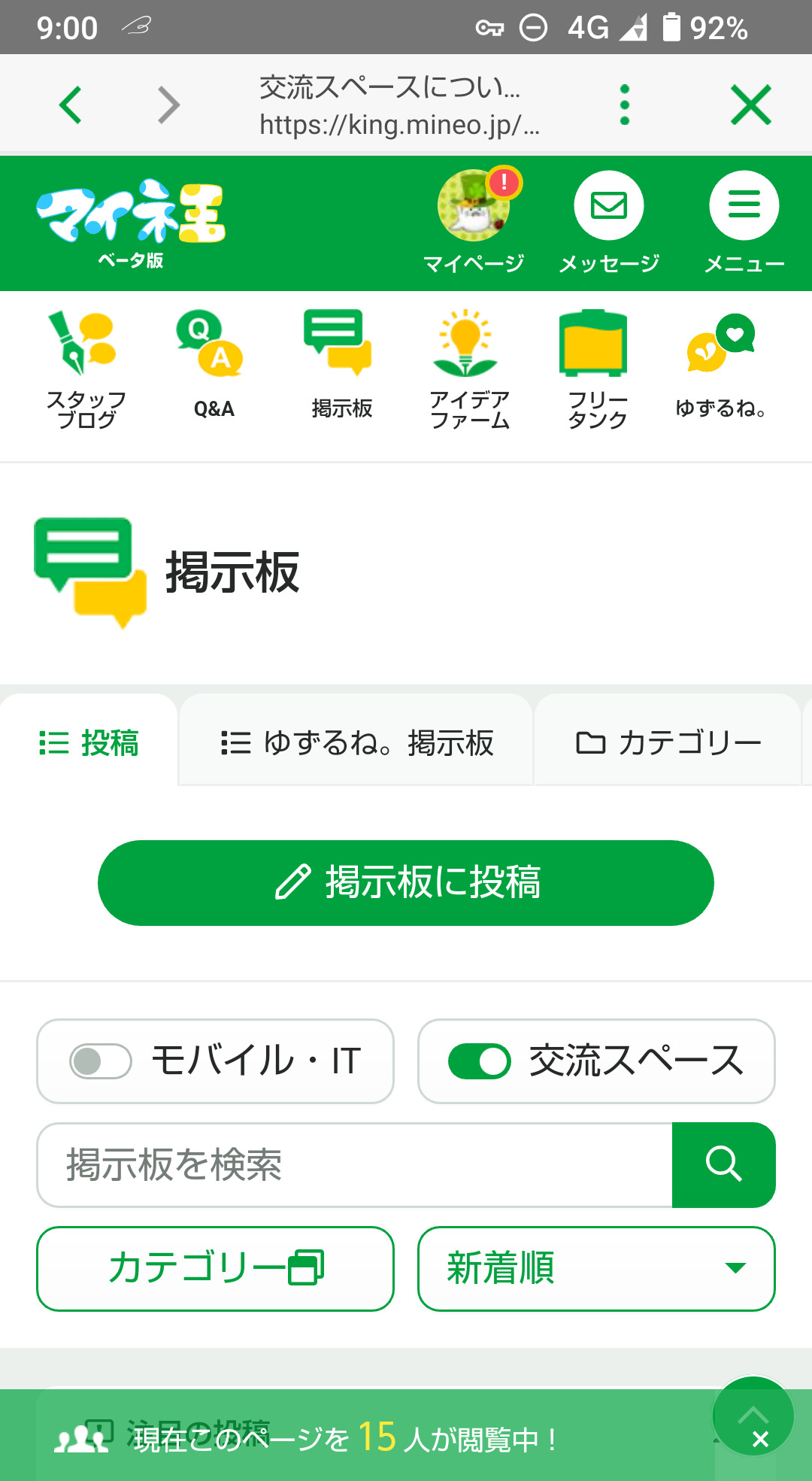Image resolution: width=812 pixels, height=1481 pixels.
Task: Tap 掲示板に投稿 to write a post
Action: (406, 882)
